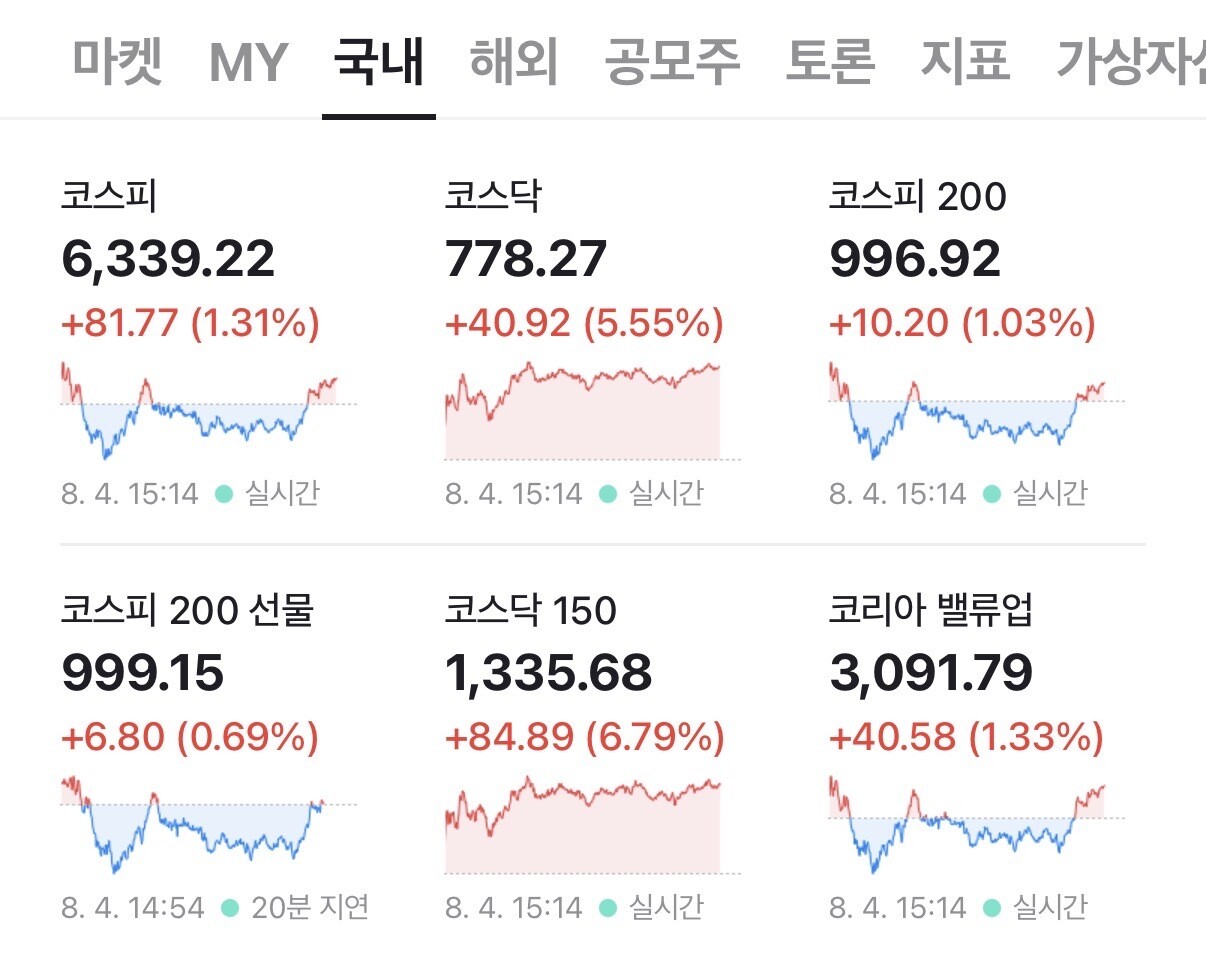Switch to the 마켓 tab
This screenshot has height=974, width=1206.
117,62
